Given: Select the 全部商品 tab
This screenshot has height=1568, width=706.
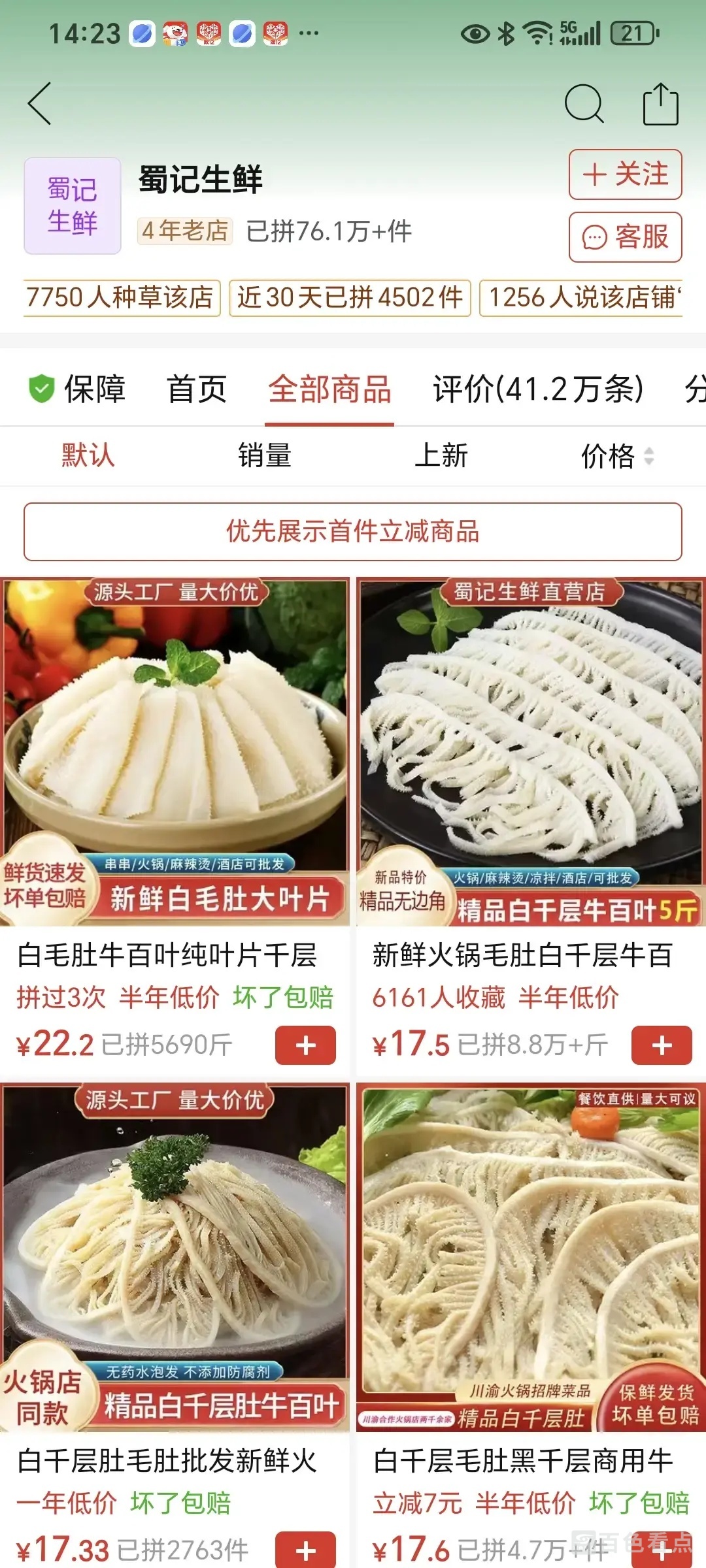Looking at the screenshot, I should click(x=329, y=389).
